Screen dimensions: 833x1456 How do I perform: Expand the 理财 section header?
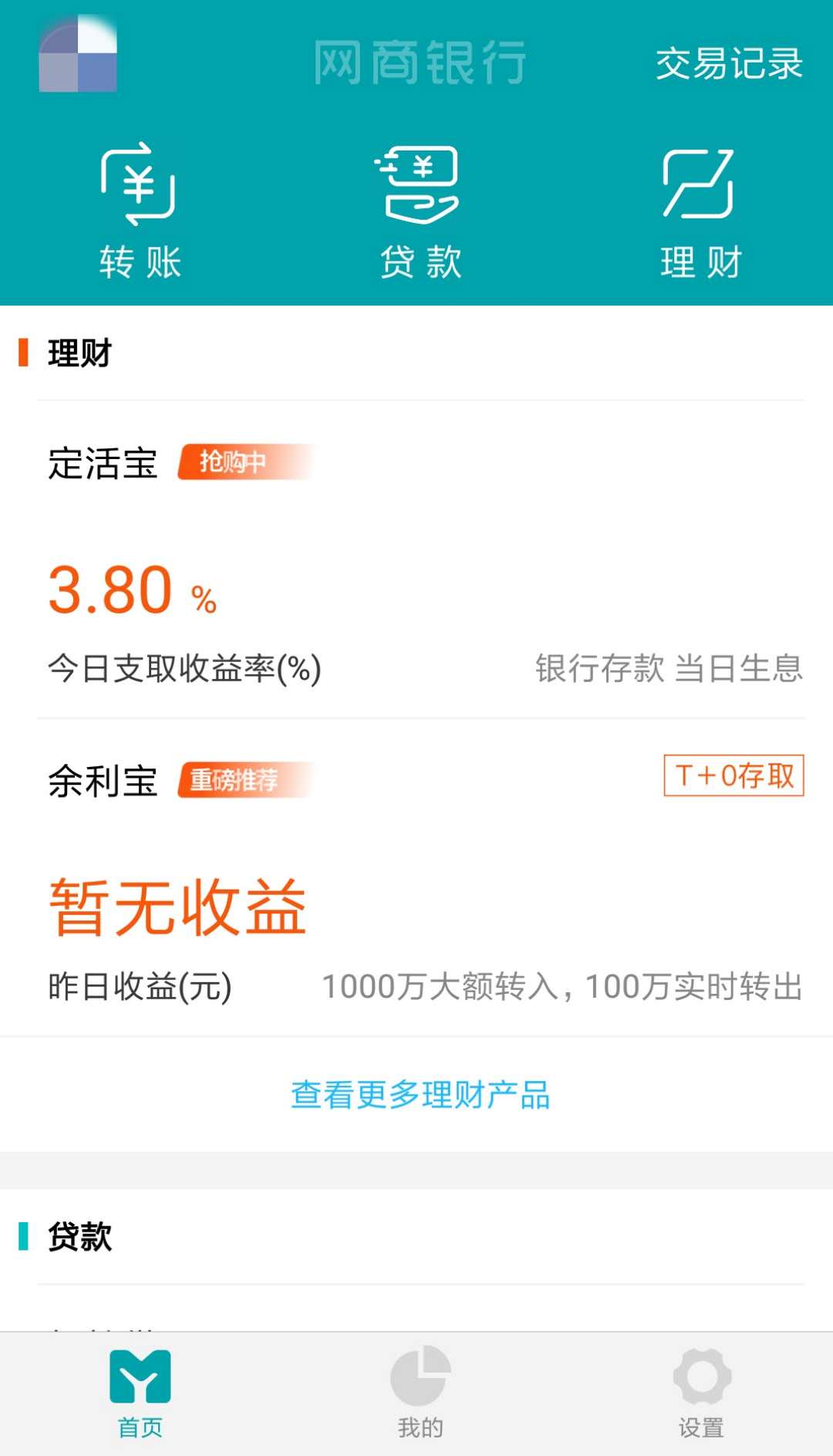click(79, 353)
